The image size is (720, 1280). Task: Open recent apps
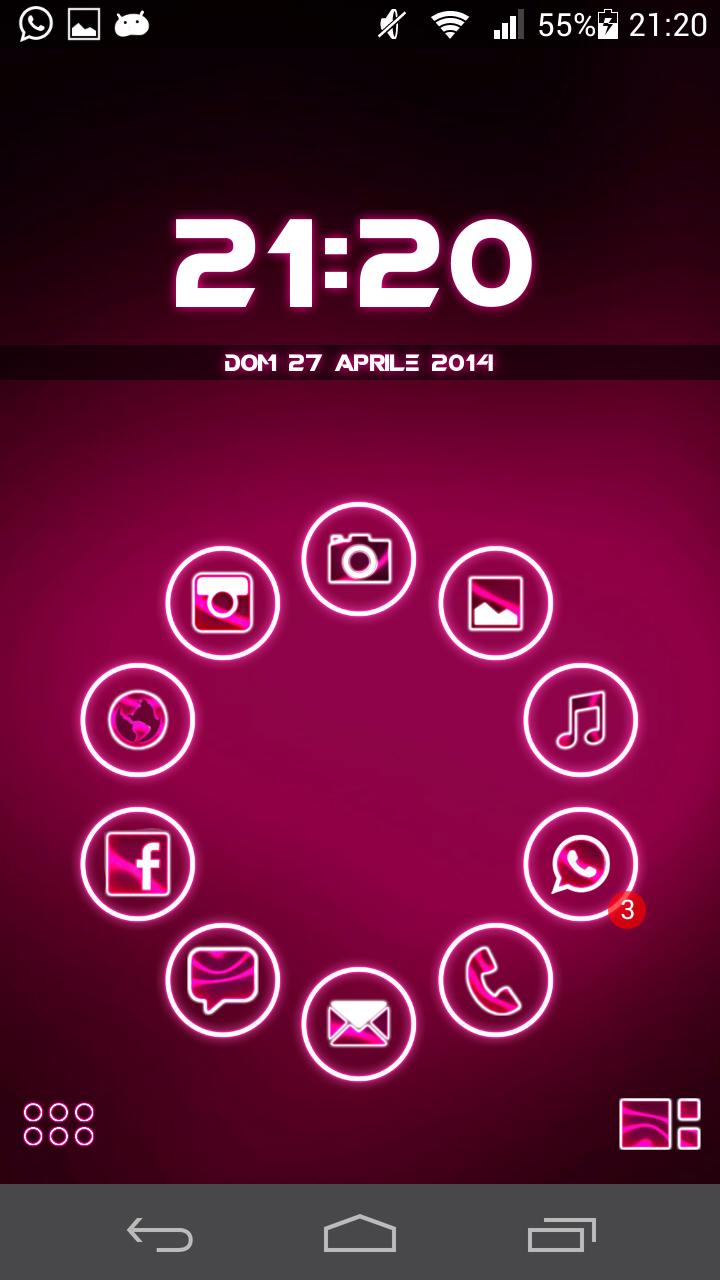tap(561, 1234)
